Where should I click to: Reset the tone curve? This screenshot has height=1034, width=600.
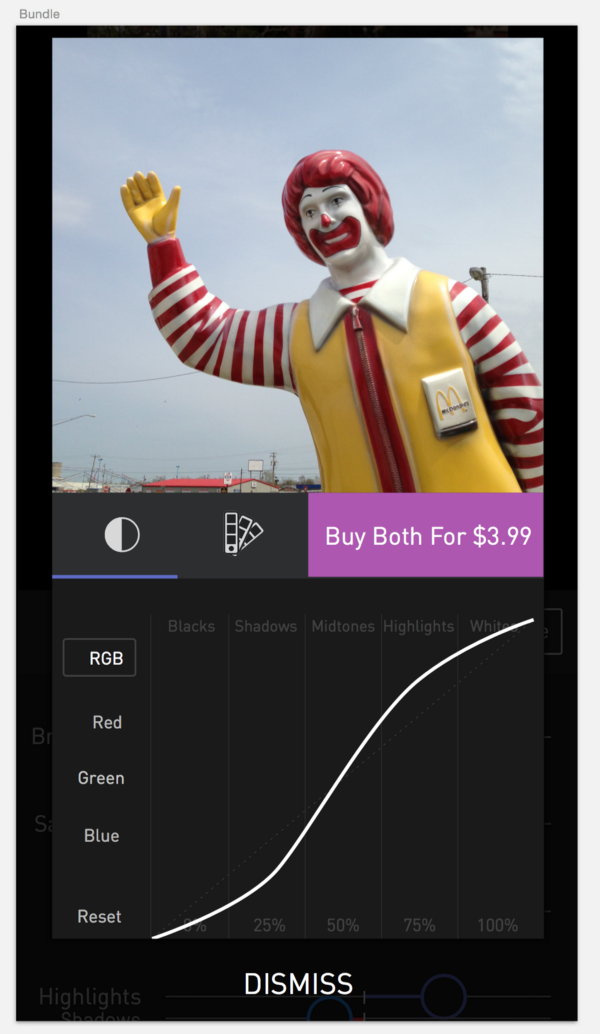99,916
